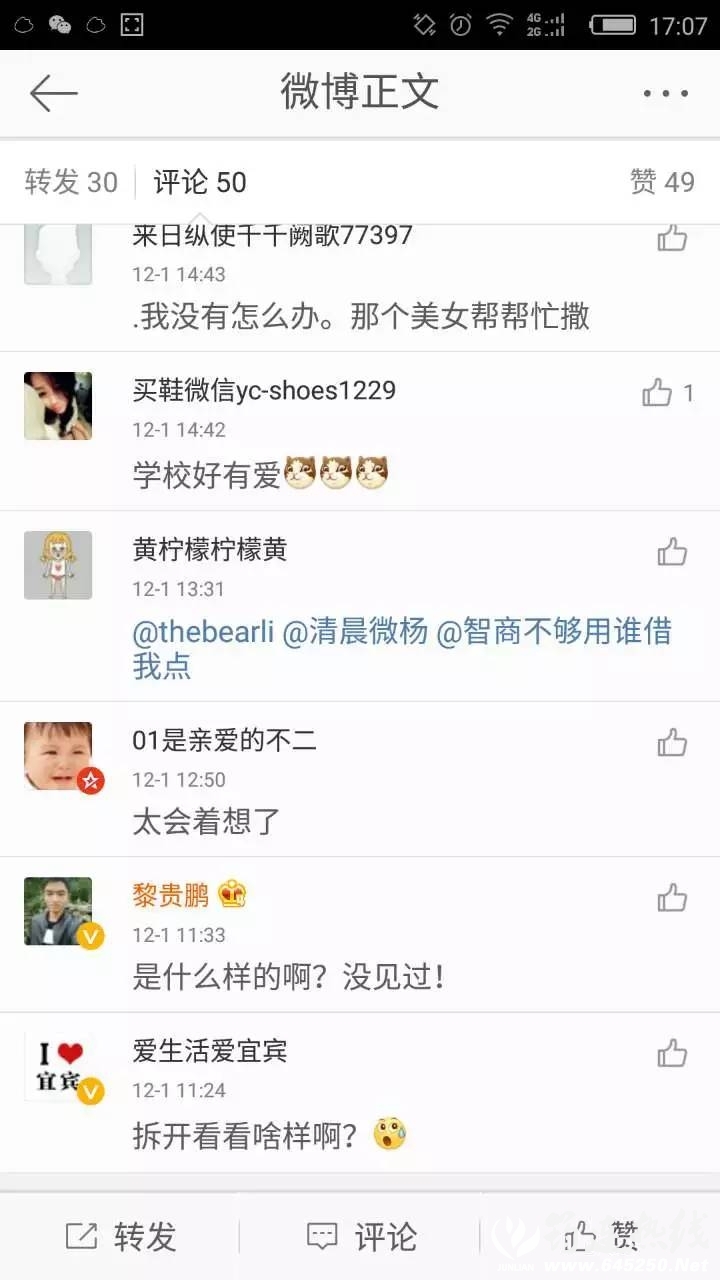Open the @清晨微杨 mention link
The width and height of the screenshot is (720, 1280).
(x=355, y=632)
